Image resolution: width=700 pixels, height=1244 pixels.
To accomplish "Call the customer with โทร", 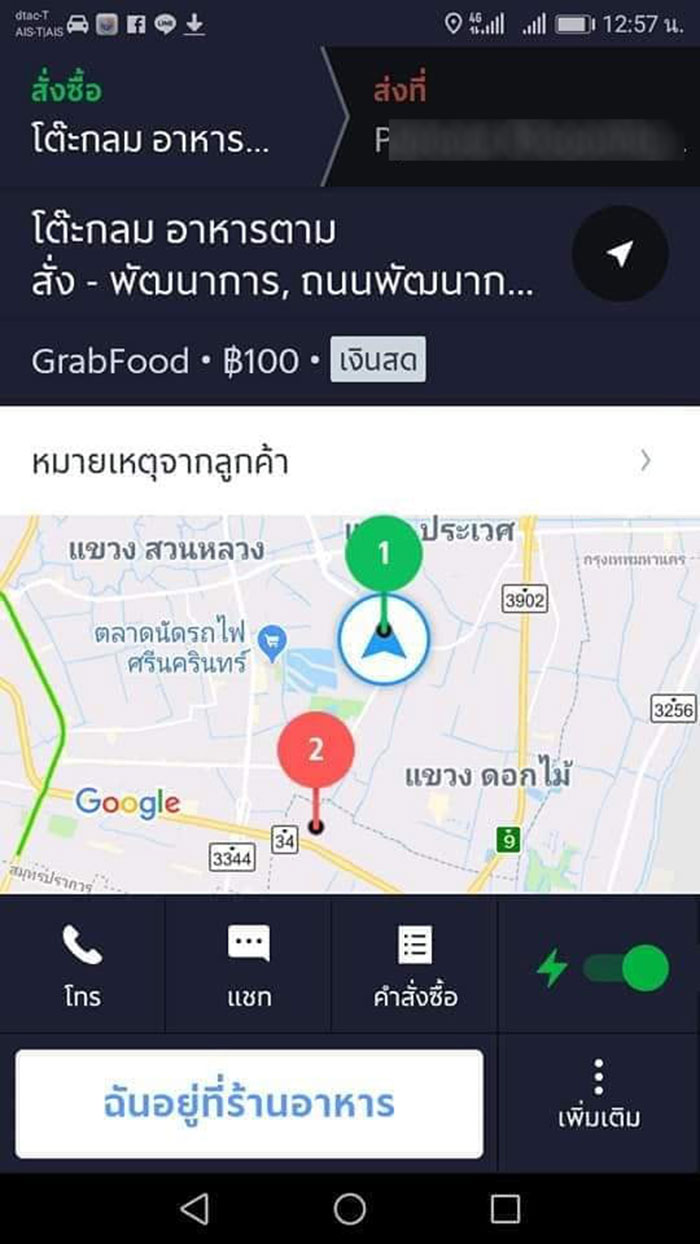I will point(82,964).
